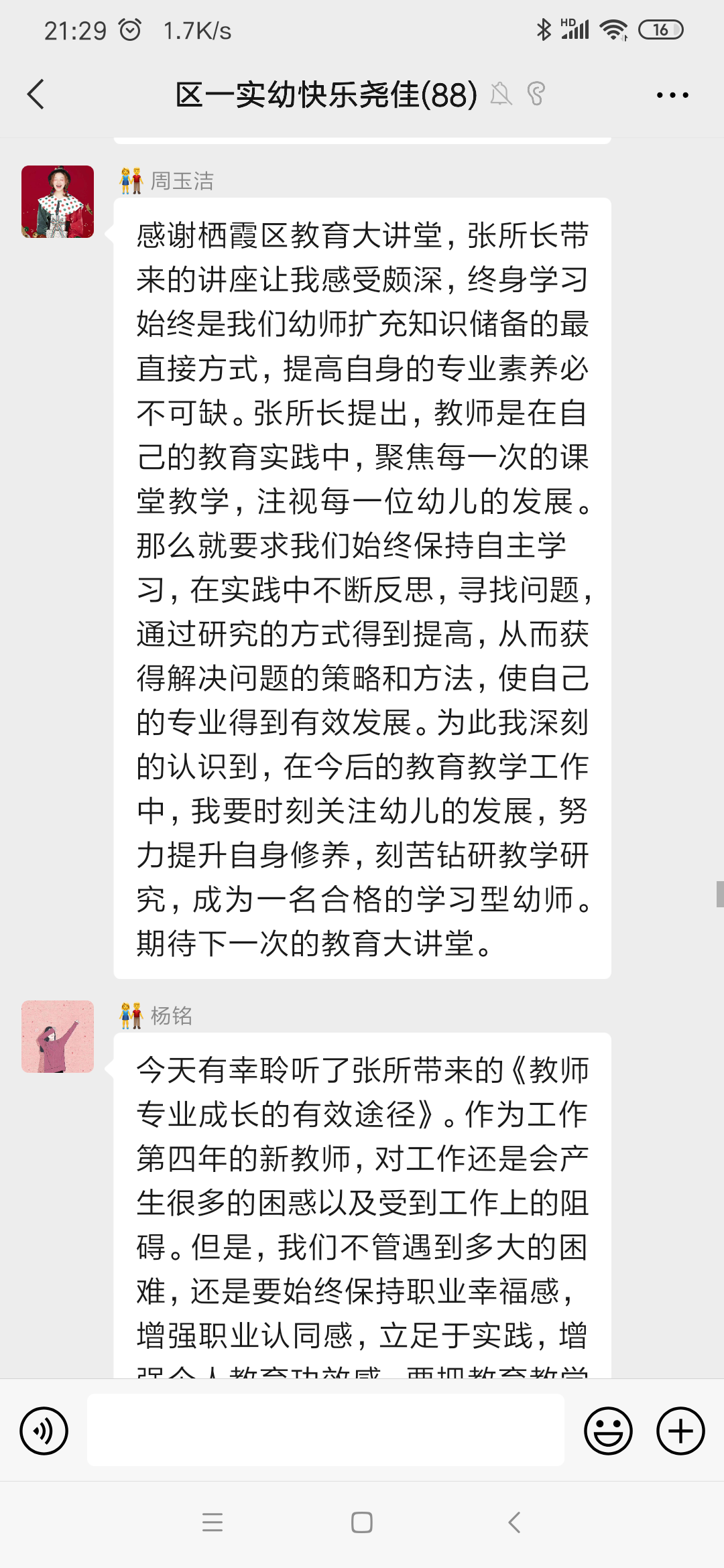
Task: Open the emoji sticker panel
Action: (x=608, y=1431)
